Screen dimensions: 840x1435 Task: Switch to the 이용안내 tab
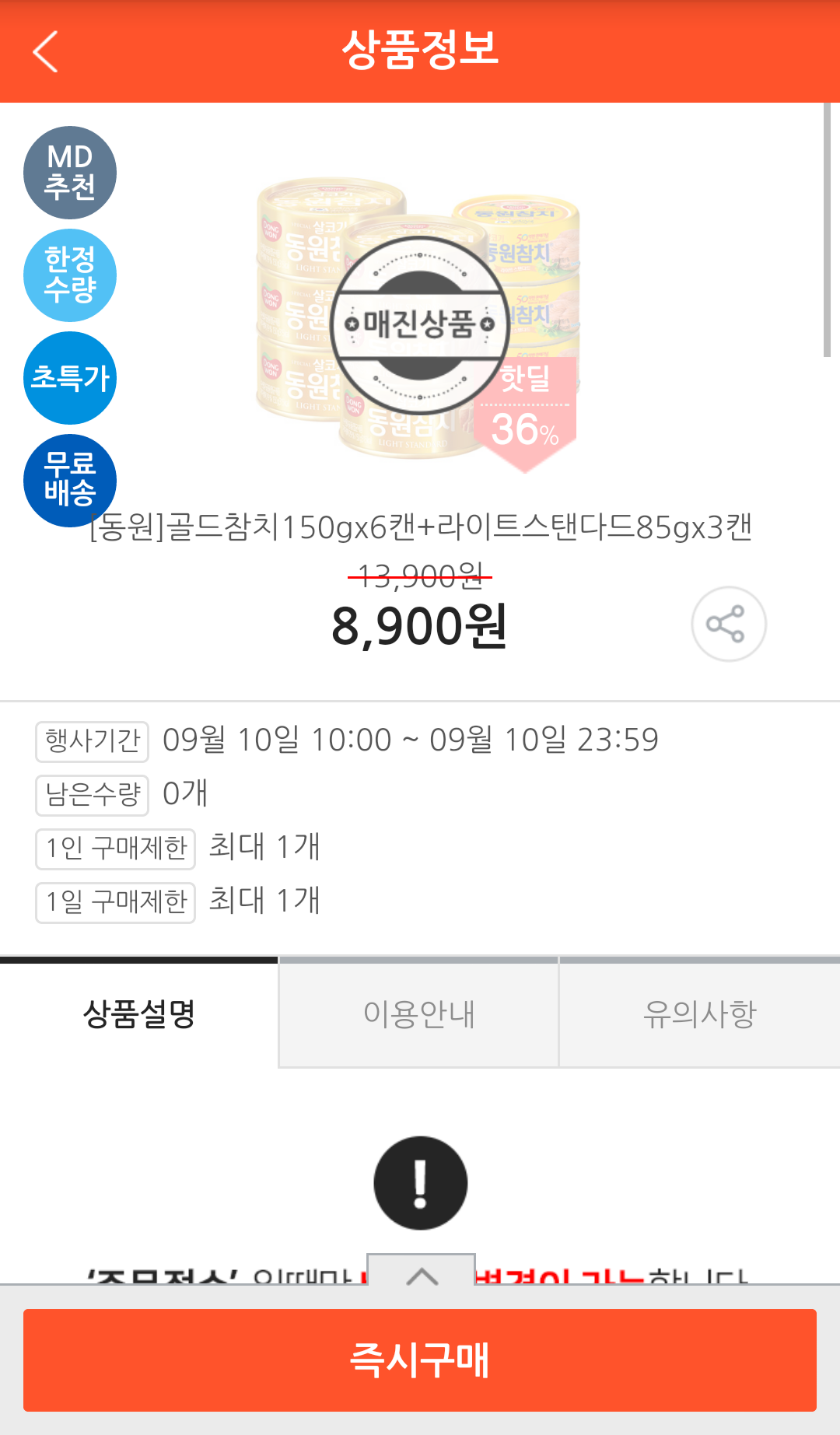[418, 1013]
